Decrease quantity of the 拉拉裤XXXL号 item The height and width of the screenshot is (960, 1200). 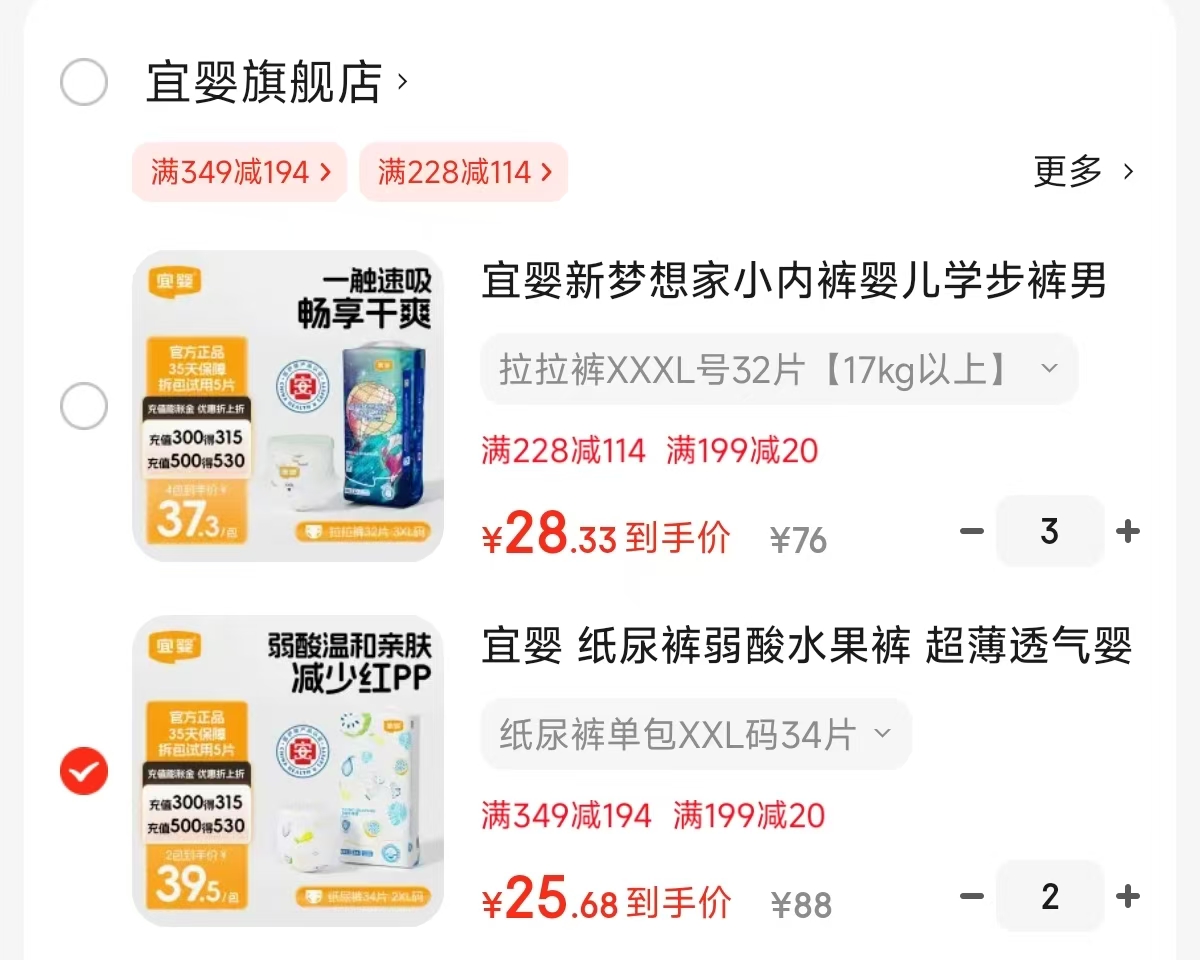(972, 531)
